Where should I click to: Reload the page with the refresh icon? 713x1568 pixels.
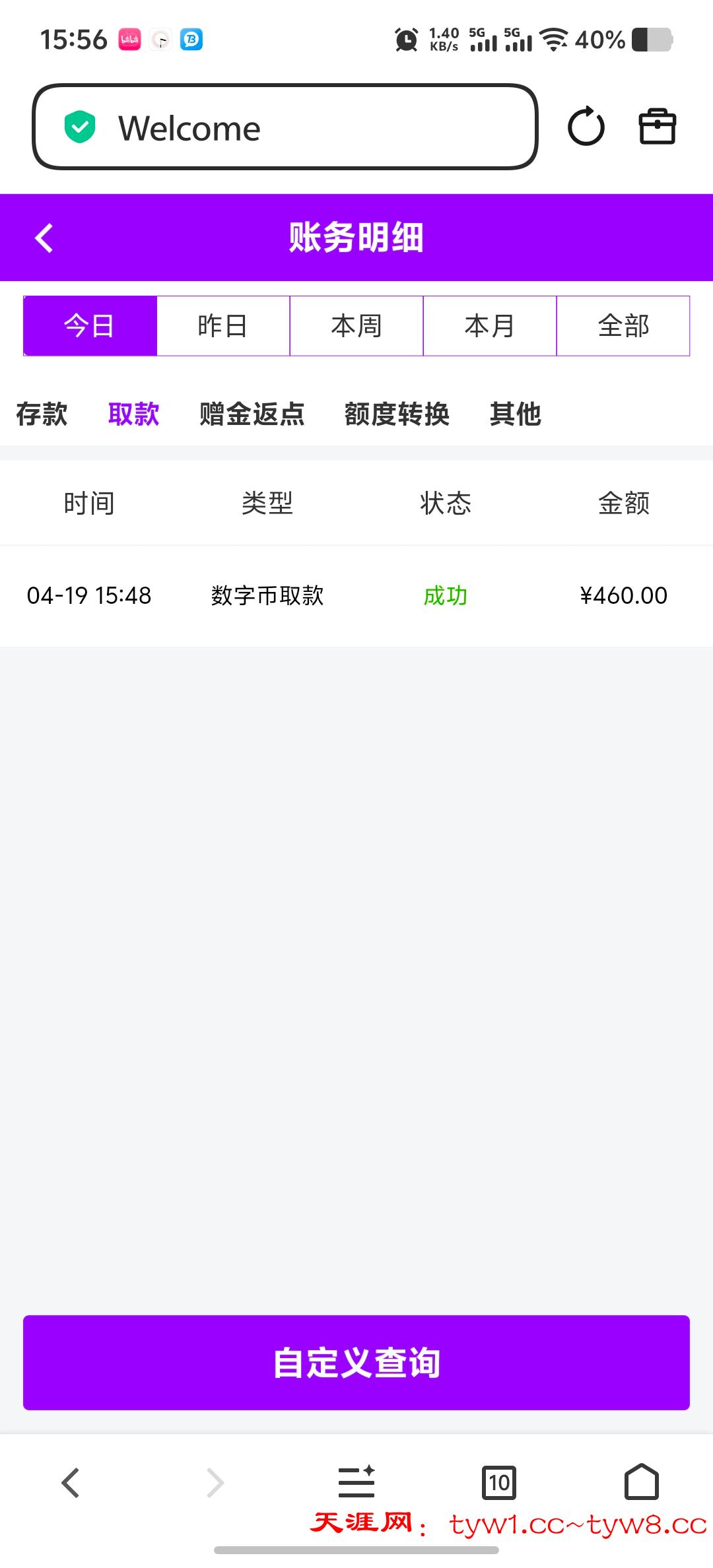tap(586, 126)
